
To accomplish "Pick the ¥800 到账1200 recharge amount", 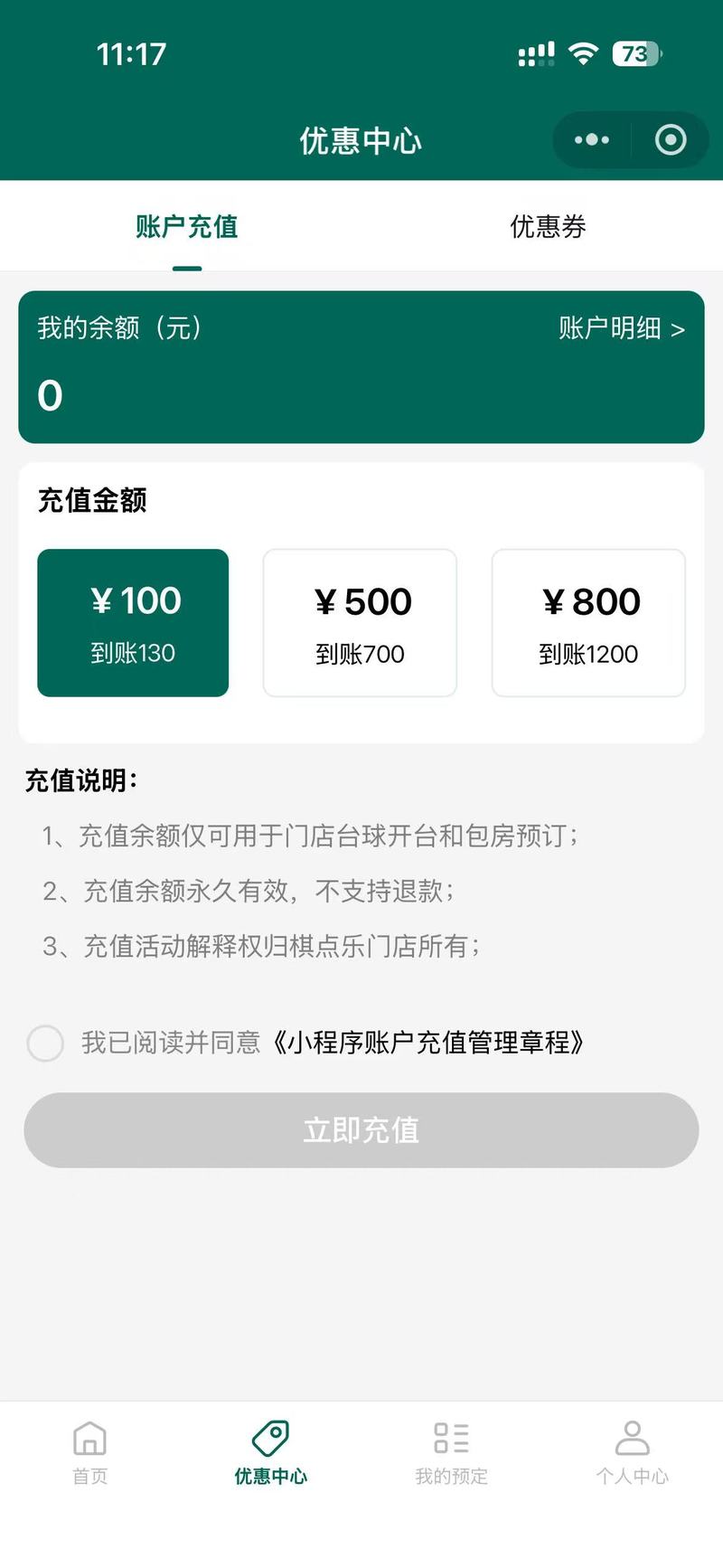I will (x=588, y=622).
